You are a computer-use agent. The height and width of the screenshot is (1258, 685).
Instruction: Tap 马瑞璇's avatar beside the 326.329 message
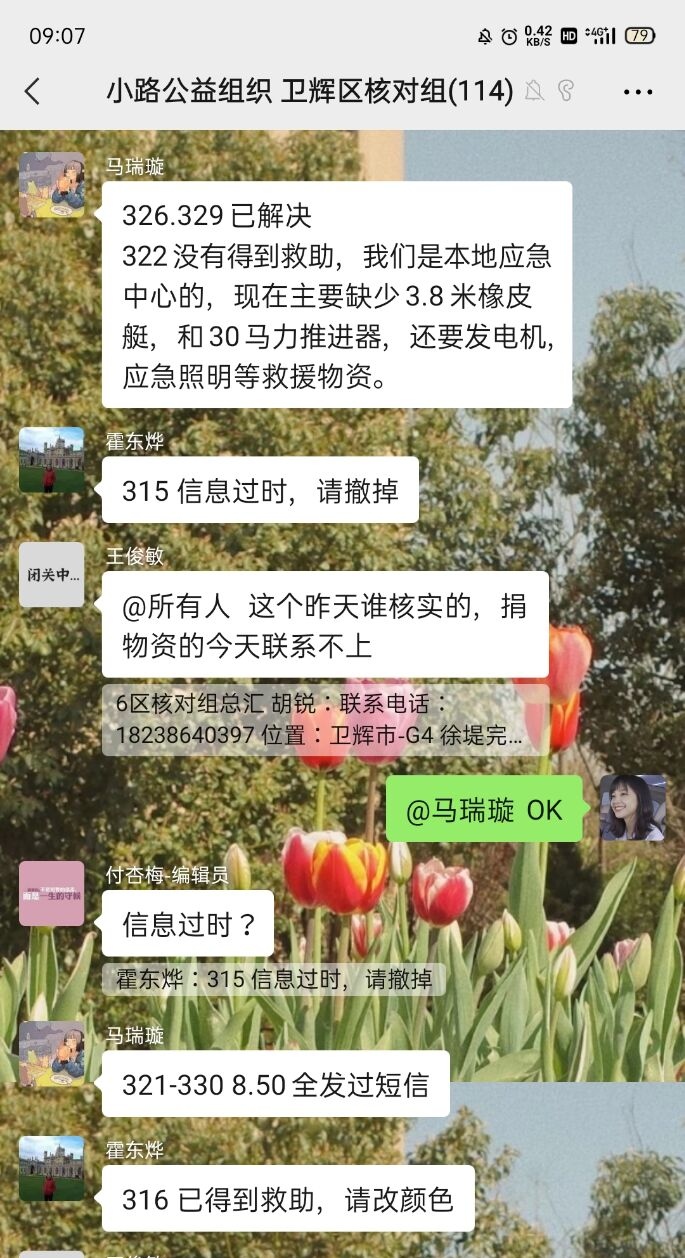pos(52,185)
